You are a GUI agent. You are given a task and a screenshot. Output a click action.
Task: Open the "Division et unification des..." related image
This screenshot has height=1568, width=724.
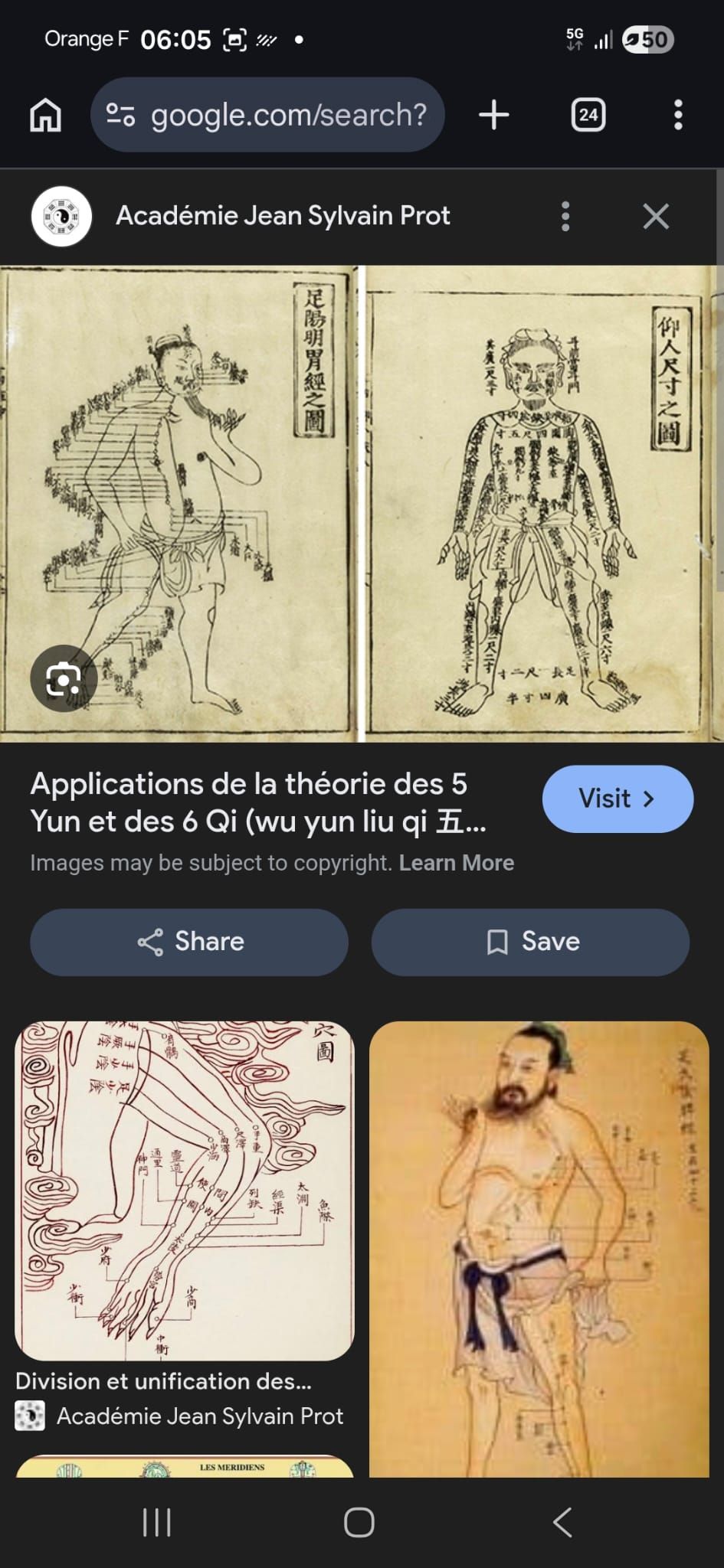pyautogui.click(x=185, y=1191)
